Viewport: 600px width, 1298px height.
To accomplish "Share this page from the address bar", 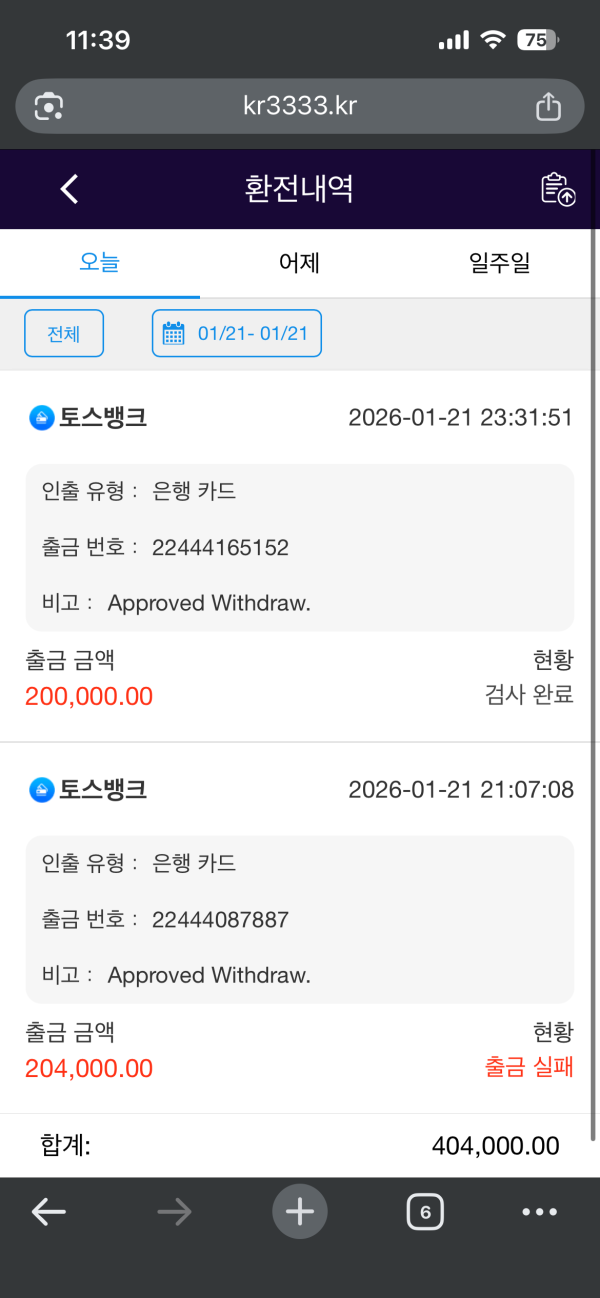I will 548,106.
